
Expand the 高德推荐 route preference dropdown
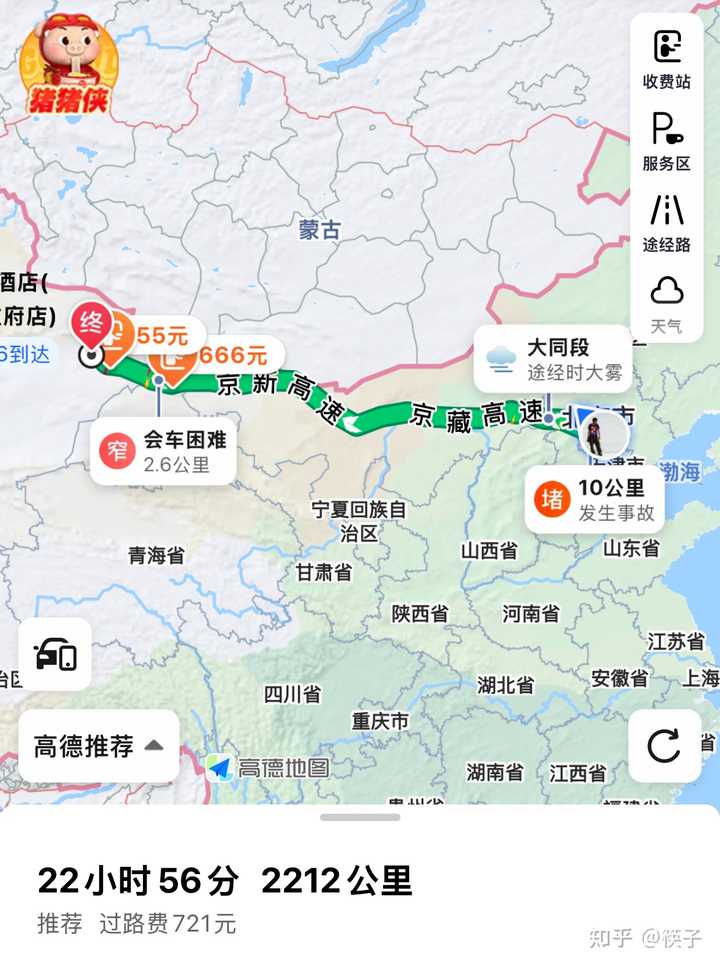click(x=99, y=746)
